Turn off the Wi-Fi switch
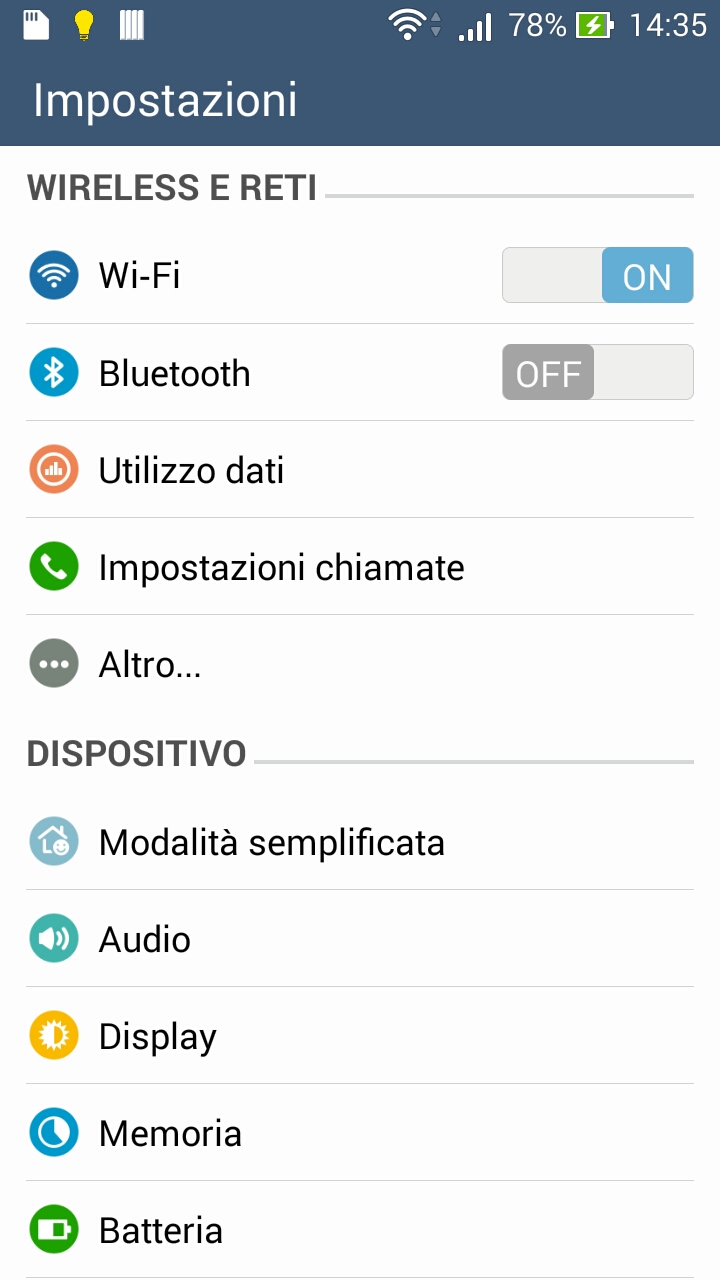This screenshot has width=720, height=1280. tap(597, 275)
